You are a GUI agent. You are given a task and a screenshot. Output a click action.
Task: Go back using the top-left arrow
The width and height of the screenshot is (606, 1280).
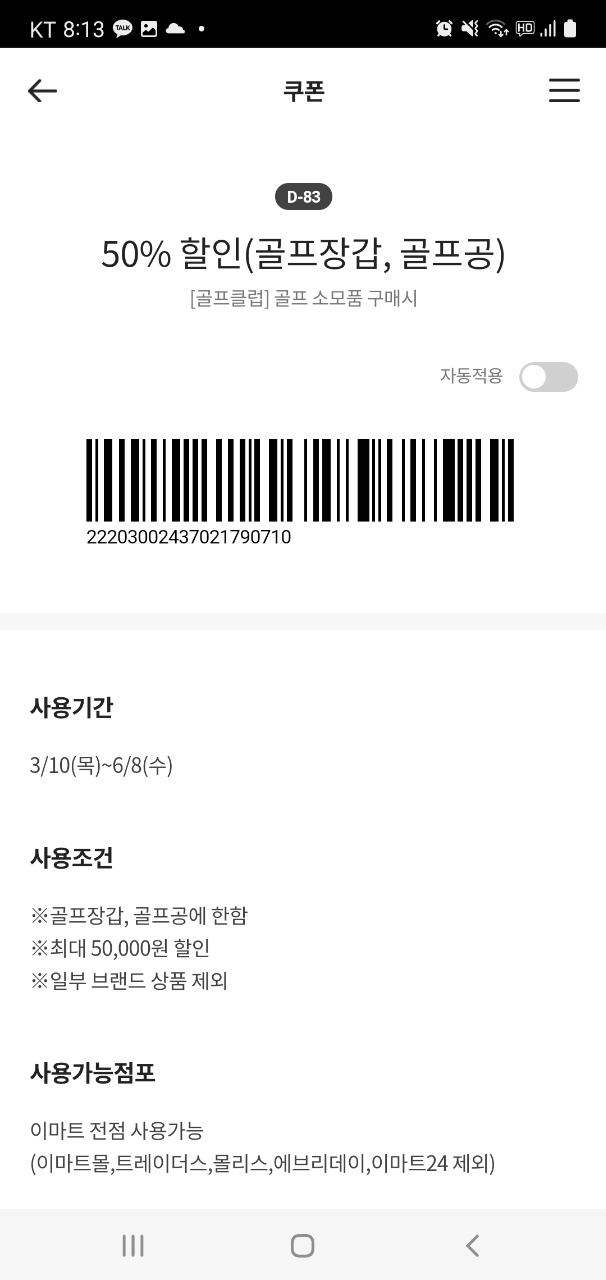(42, 91)
